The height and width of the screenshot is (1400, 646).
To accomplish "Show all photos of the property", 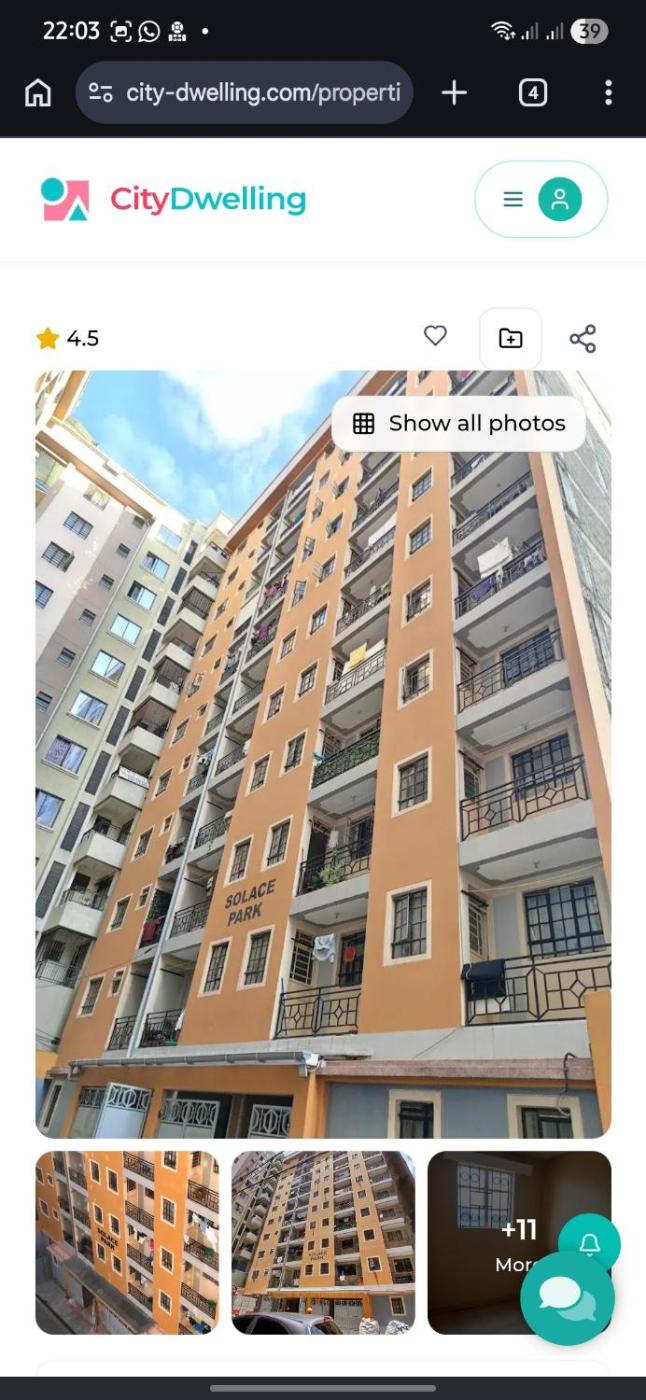I will [459, 423].
